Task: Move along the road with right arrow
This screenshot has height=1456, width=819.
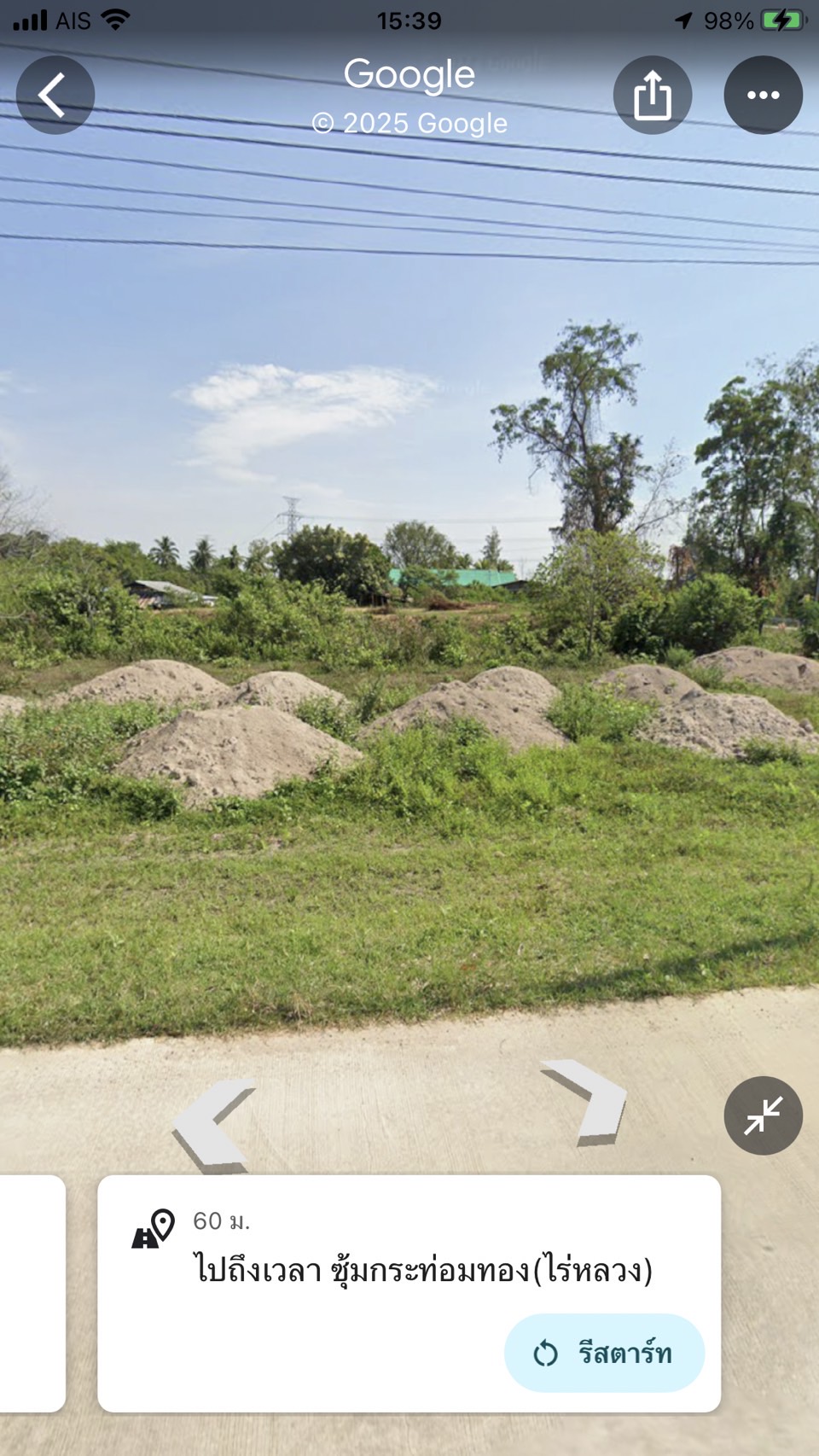Action: 585,1102
